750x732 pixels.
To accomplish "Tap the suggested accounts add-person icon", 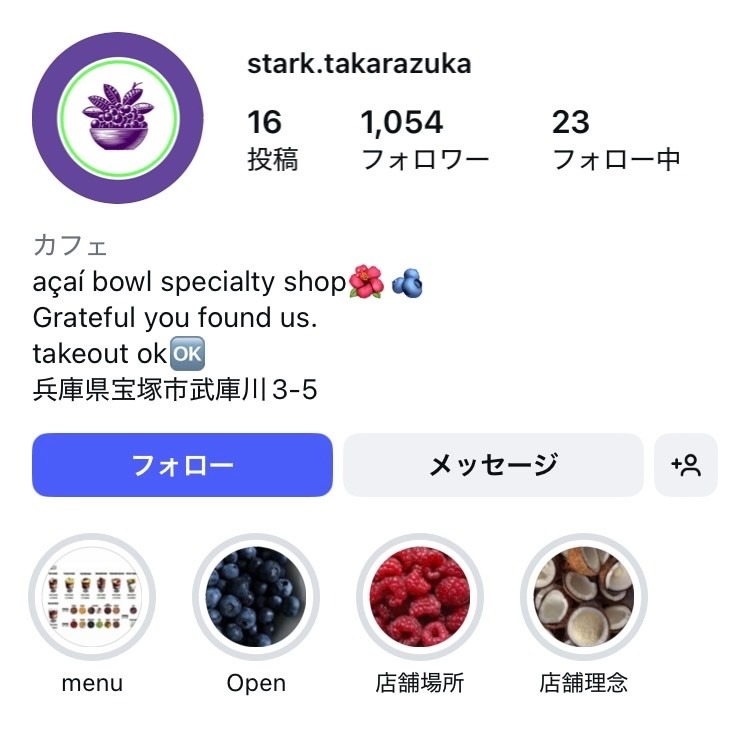I will pos(686,465).
